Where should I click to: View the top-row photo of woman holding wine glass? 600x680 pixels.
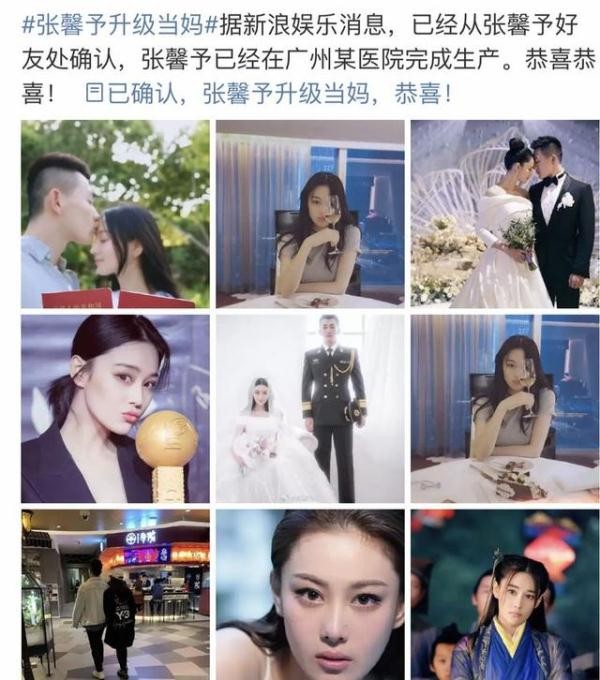(x=310, y=213)
